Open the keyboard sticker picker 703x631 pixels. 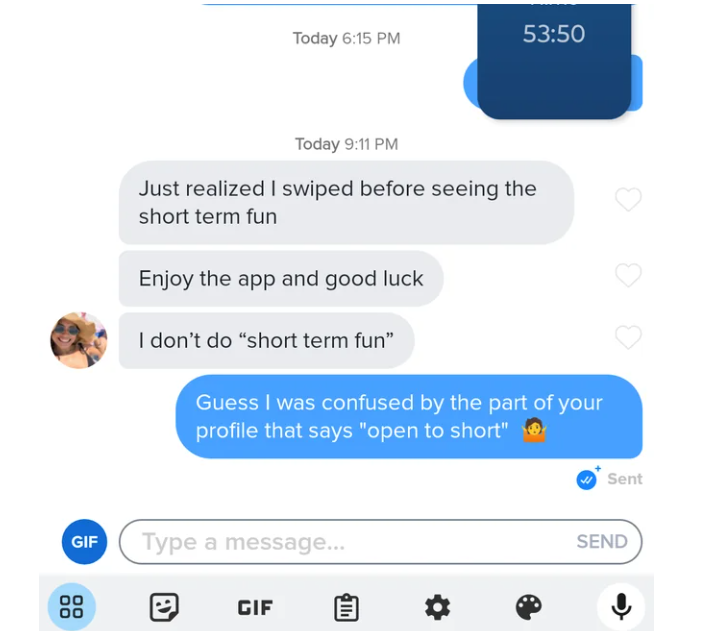point(164,607)
